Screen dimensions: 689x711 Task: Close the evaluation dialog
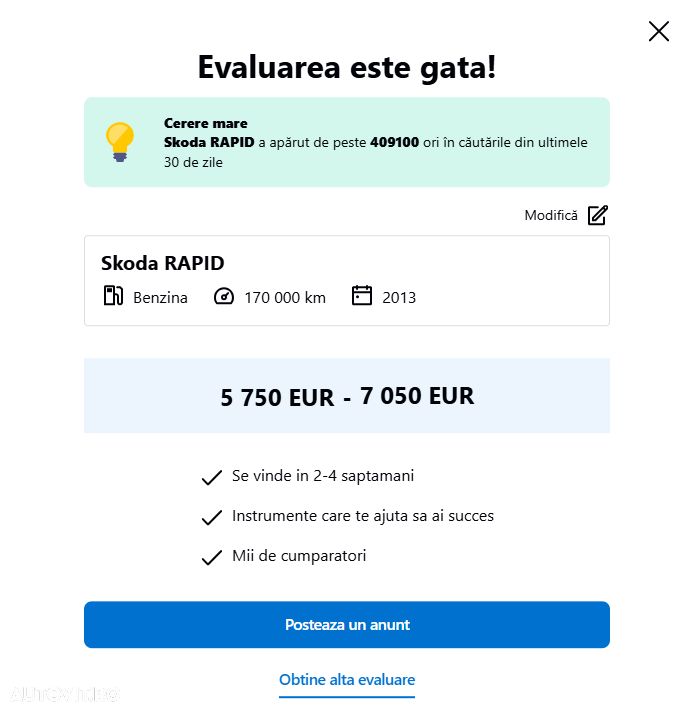(x=658, y=31)
